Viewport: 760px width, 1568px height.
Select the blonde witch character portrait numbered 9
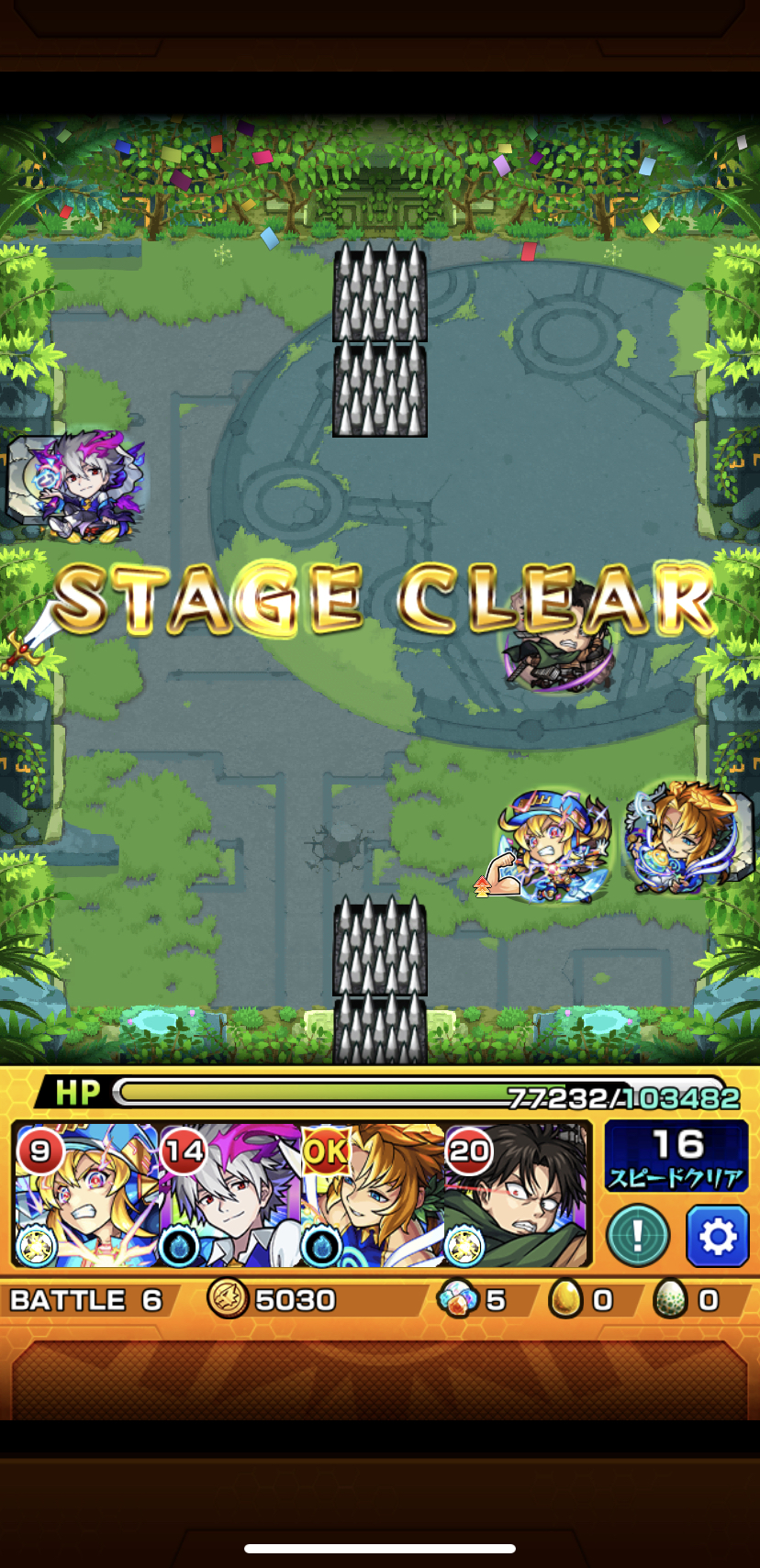click(x=87, y=1195)
